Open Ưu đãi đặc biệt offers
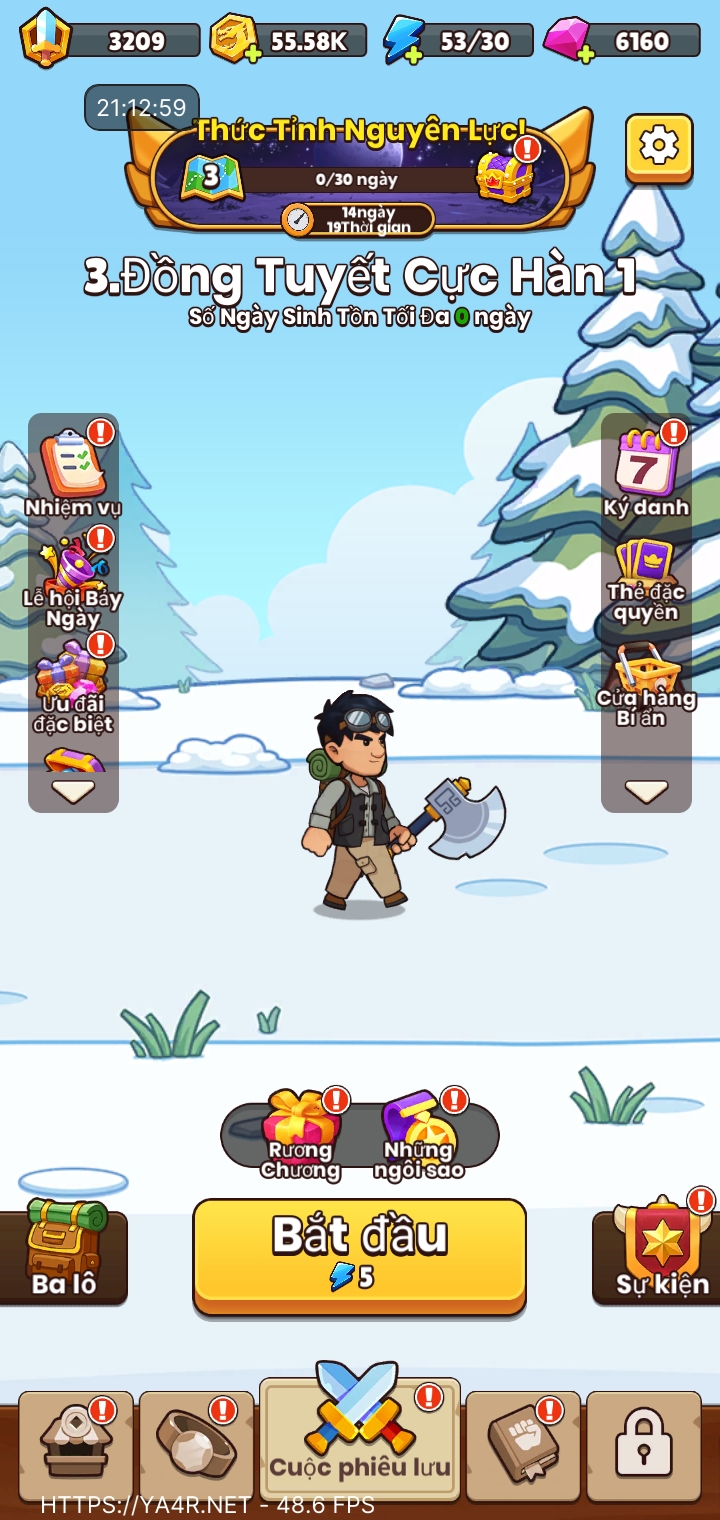 [73, 686]
